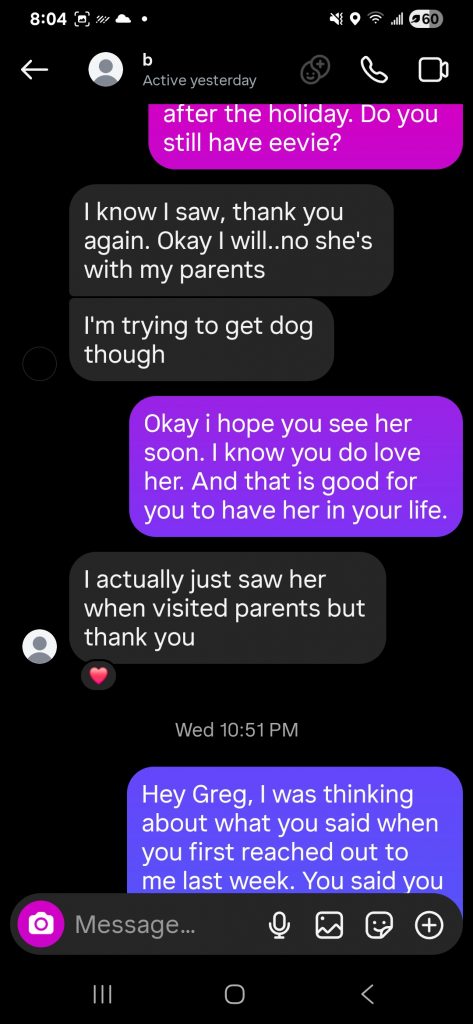View the heart reaction on the message
The width and height of the screenshot is (473, 1024).
tap(98, 675)
